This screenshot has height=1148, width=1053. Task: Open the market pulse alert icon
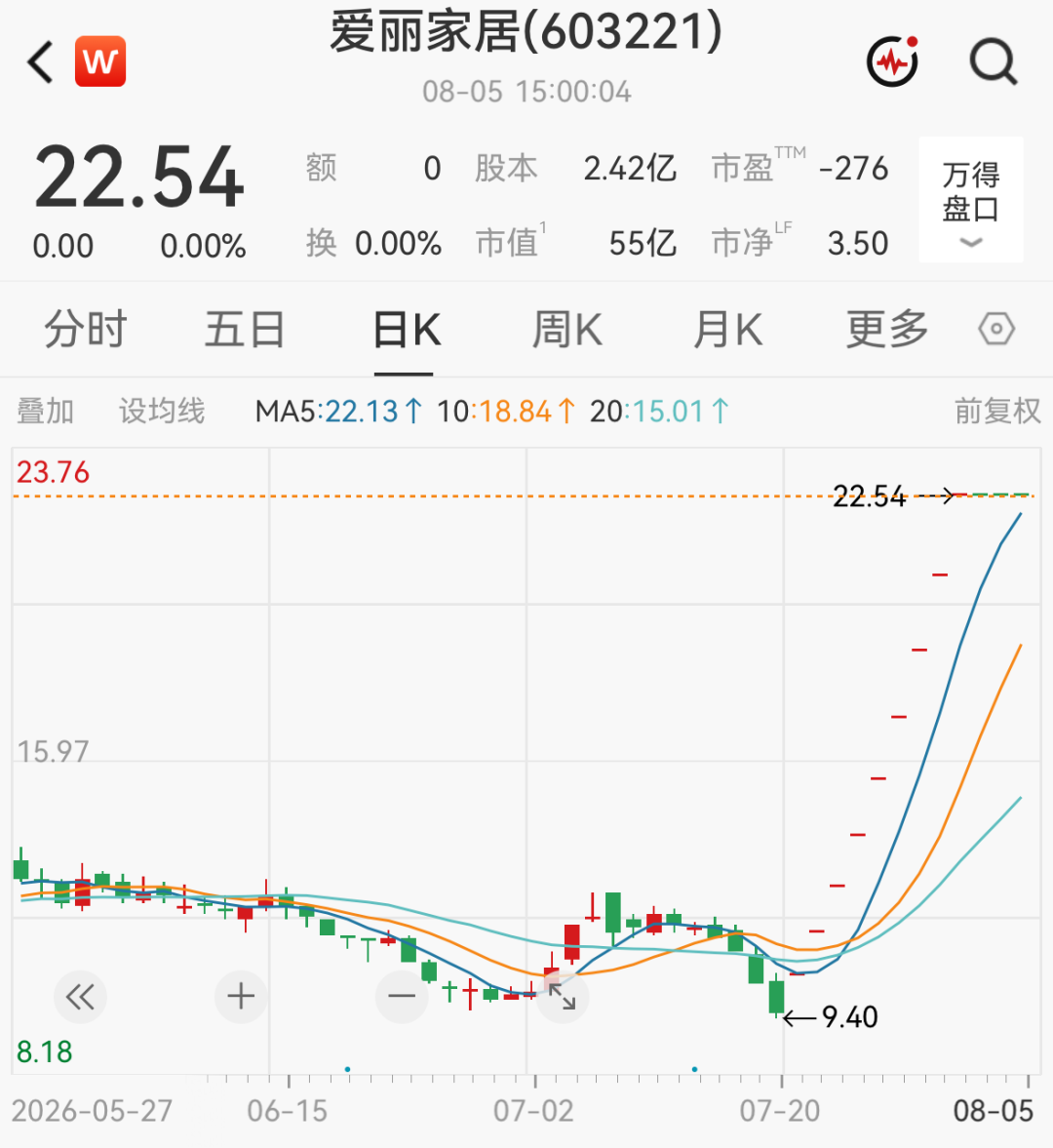click(893, 61)
